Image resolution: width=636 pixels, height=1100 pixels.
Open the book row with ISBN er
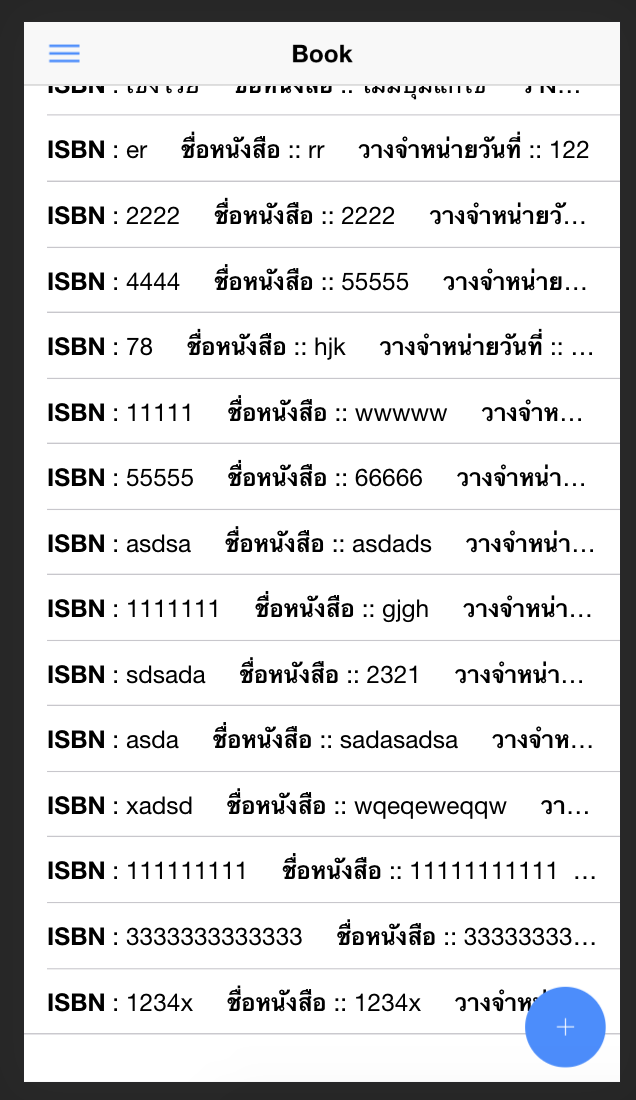pyautogui.click(x=322, y=149)
